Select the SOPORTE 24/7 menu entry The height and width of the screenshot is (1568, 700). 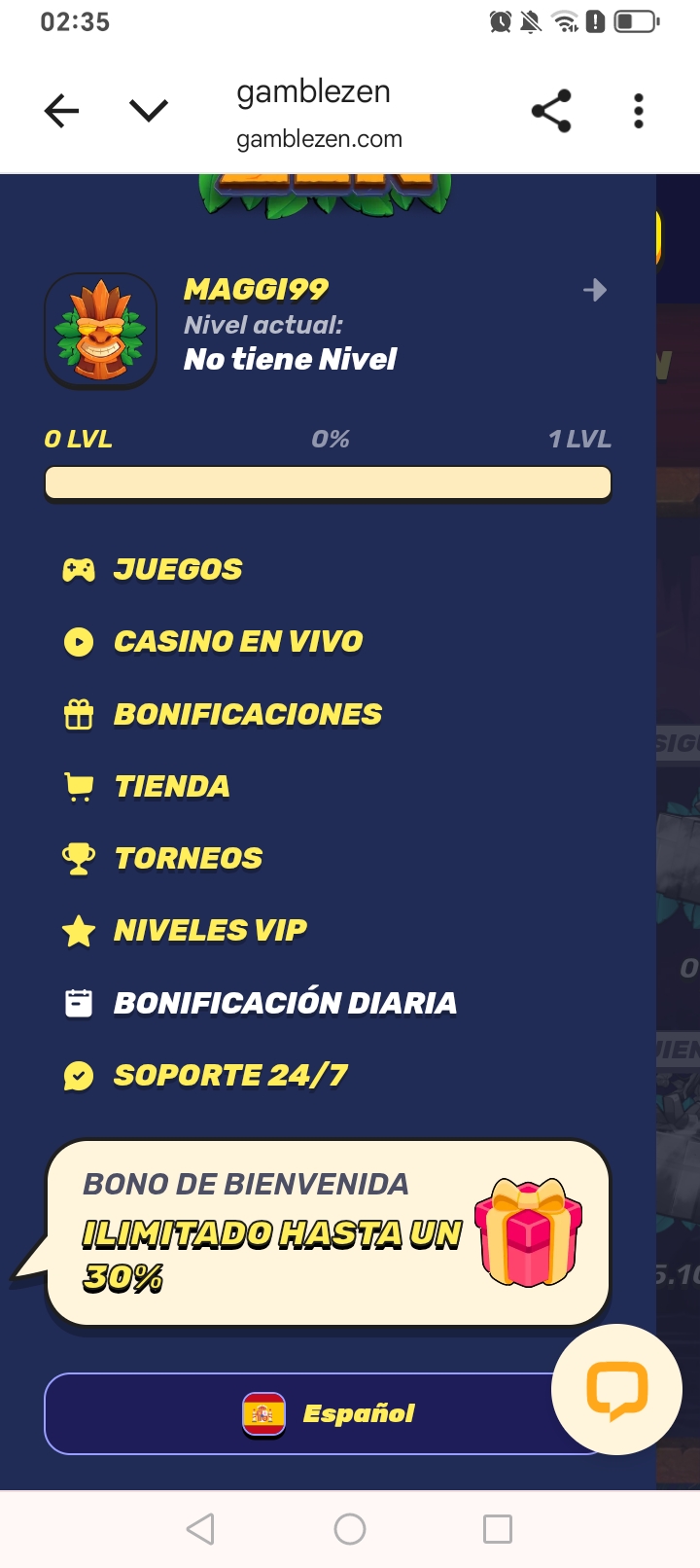point(230,1075)
